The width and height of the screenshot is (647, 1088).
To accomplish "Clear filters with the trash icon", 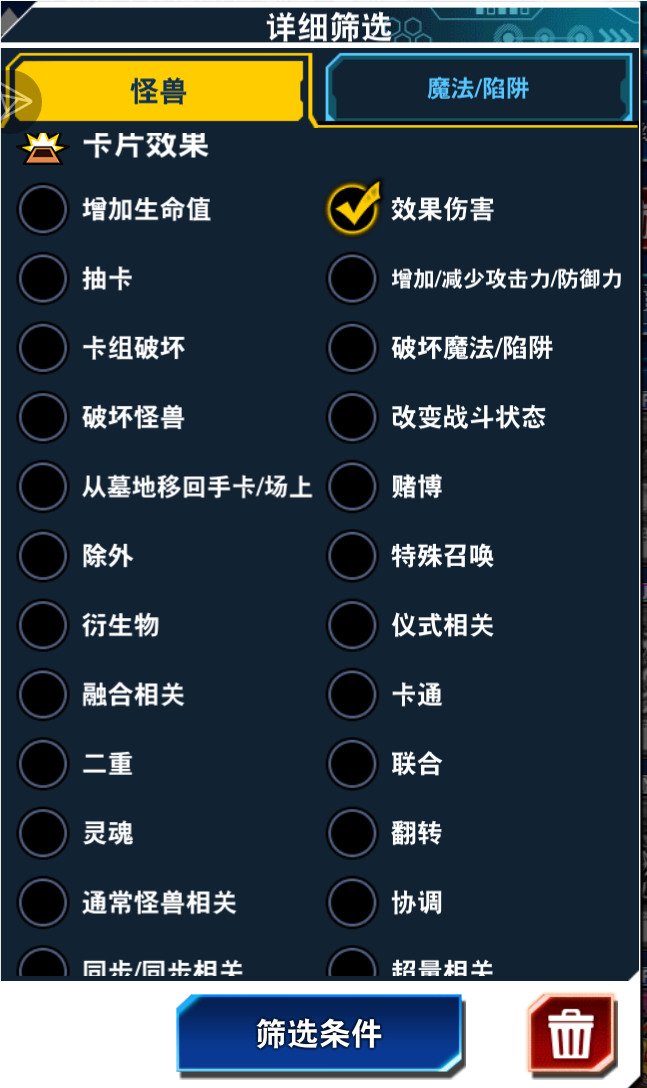I will click(x=572, y=1034).
